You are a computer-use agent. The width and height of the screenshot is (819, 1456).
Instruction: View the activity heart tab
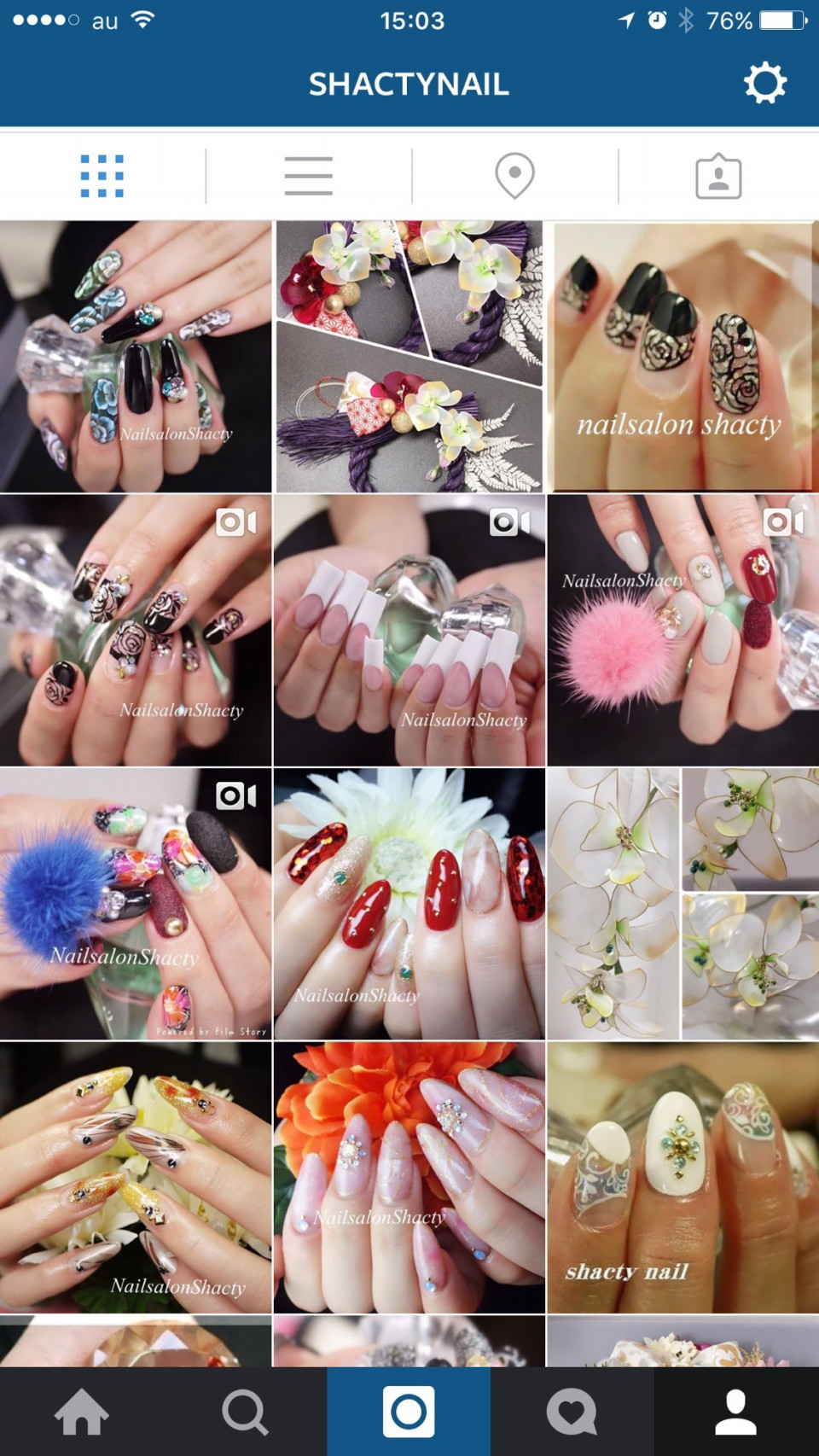[x=572, y=1412]
